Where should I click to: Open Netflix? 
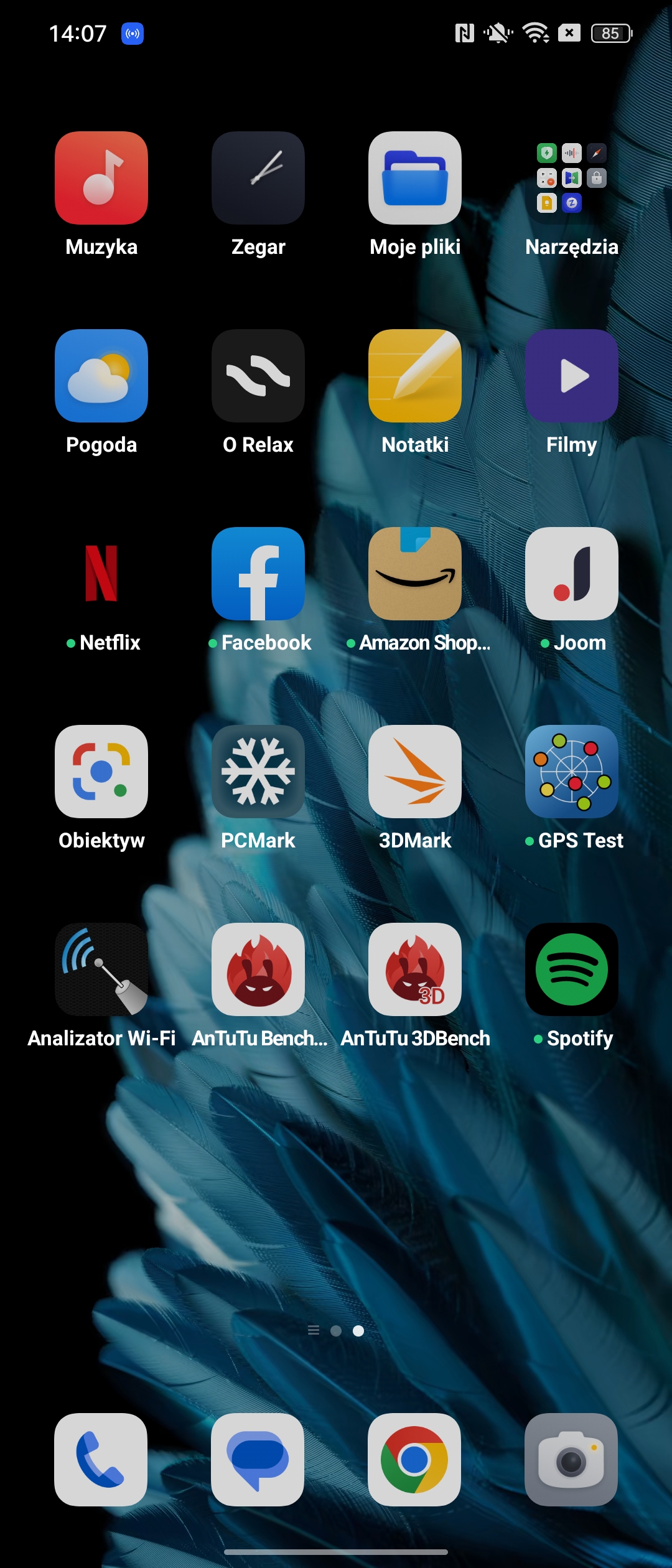tap(101, 574)
